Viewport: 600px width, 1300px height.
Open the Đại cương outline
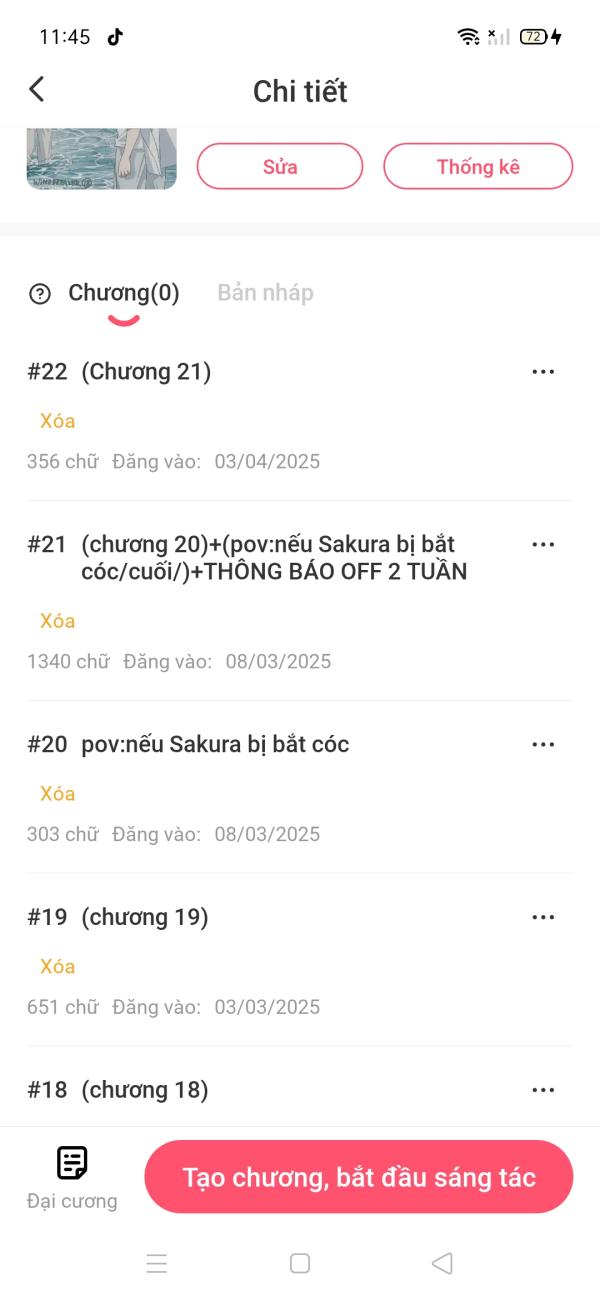(72, 1177)
